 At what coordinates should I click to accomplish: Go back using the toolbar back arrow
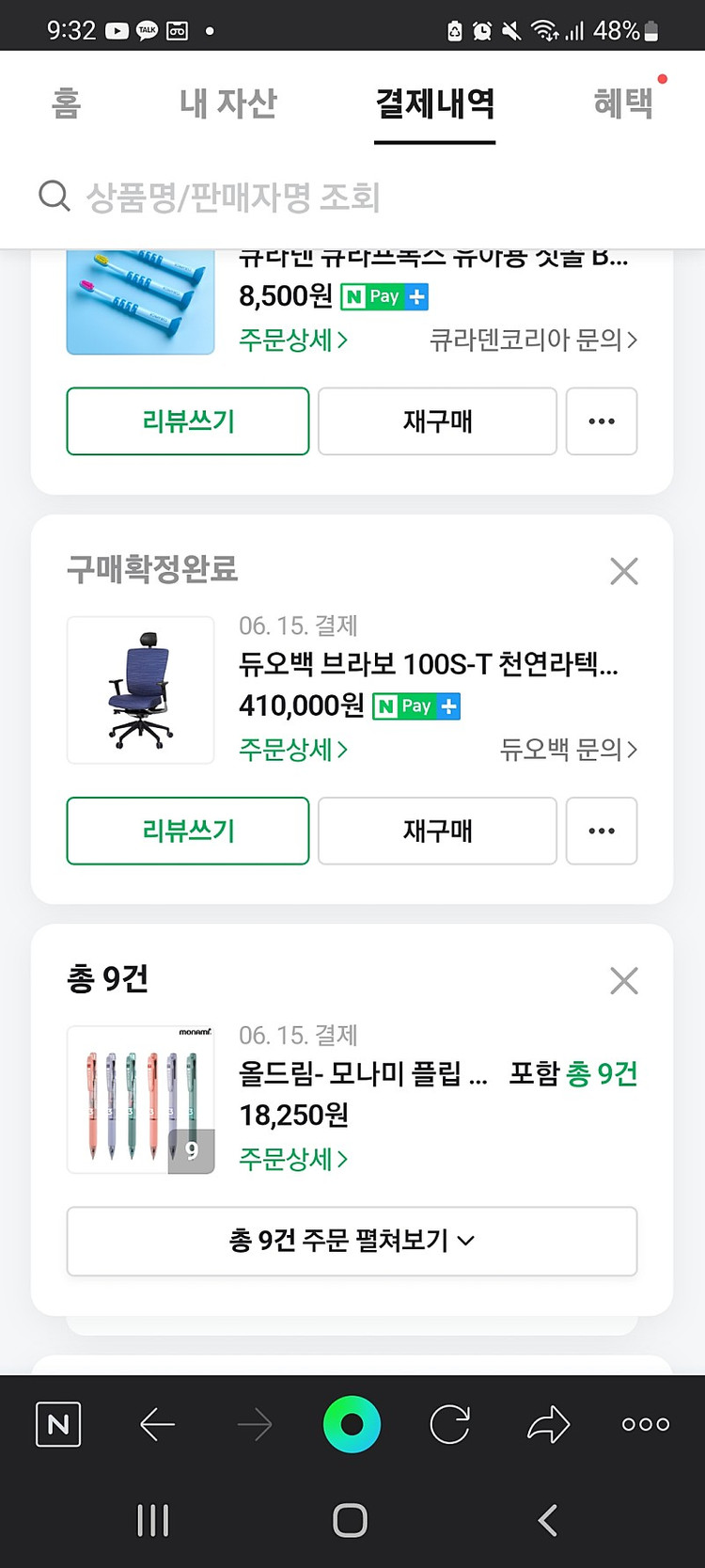[157, 1424]
